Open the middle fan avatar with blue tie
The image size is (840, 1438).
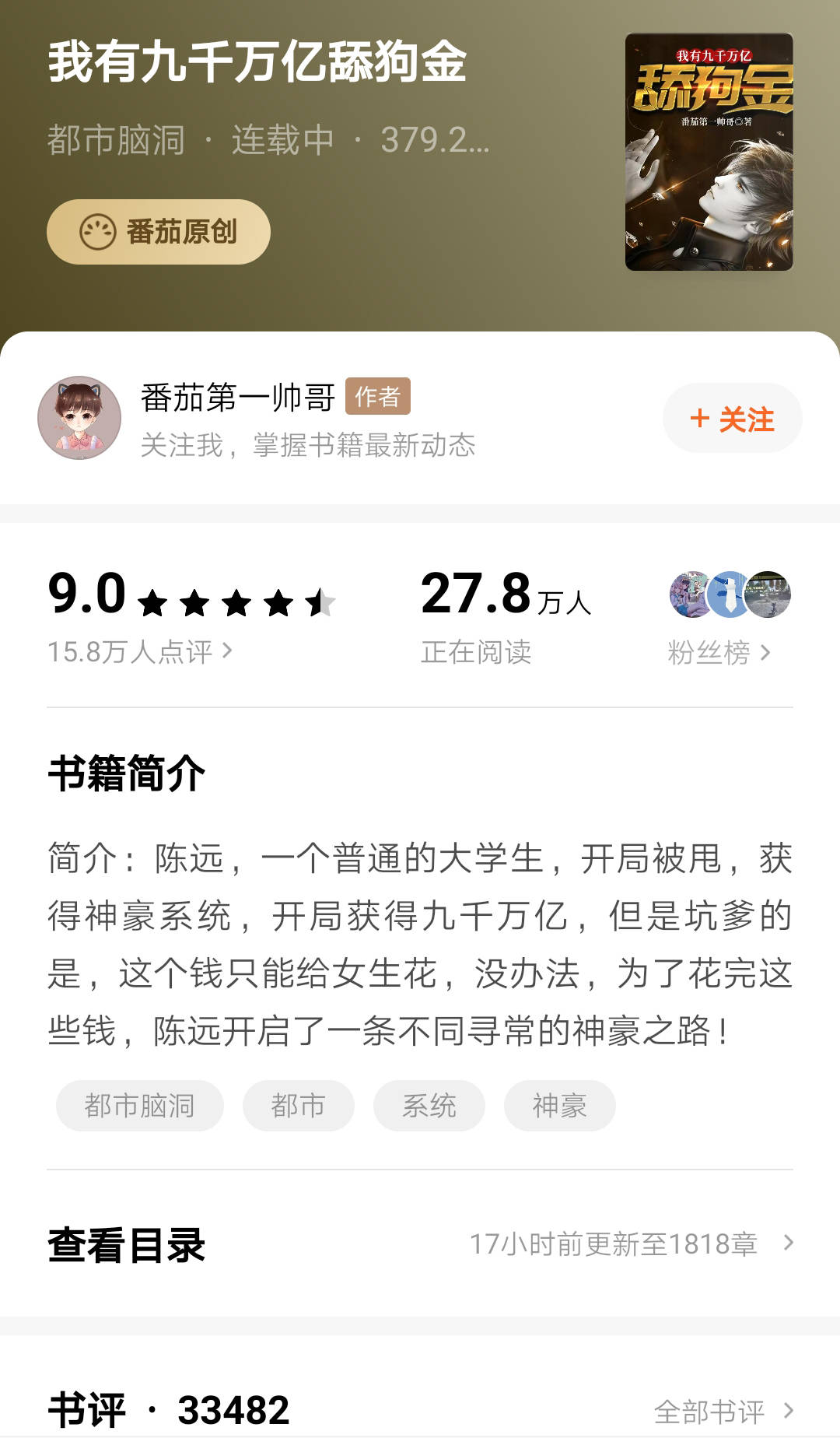[x=729, y=594]
